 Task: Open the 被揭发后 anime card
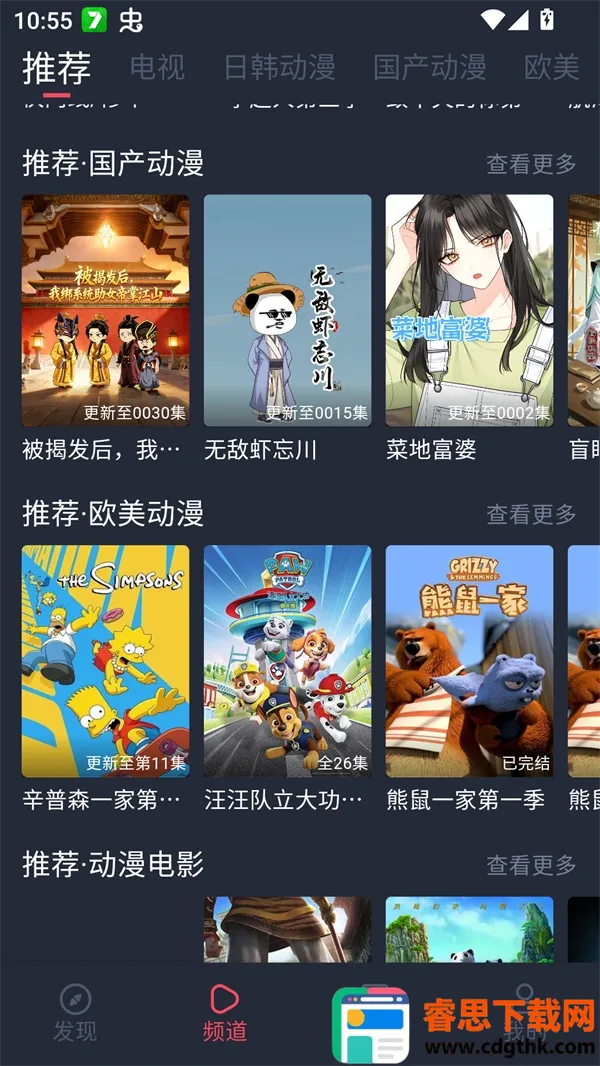tap(105, 311)
